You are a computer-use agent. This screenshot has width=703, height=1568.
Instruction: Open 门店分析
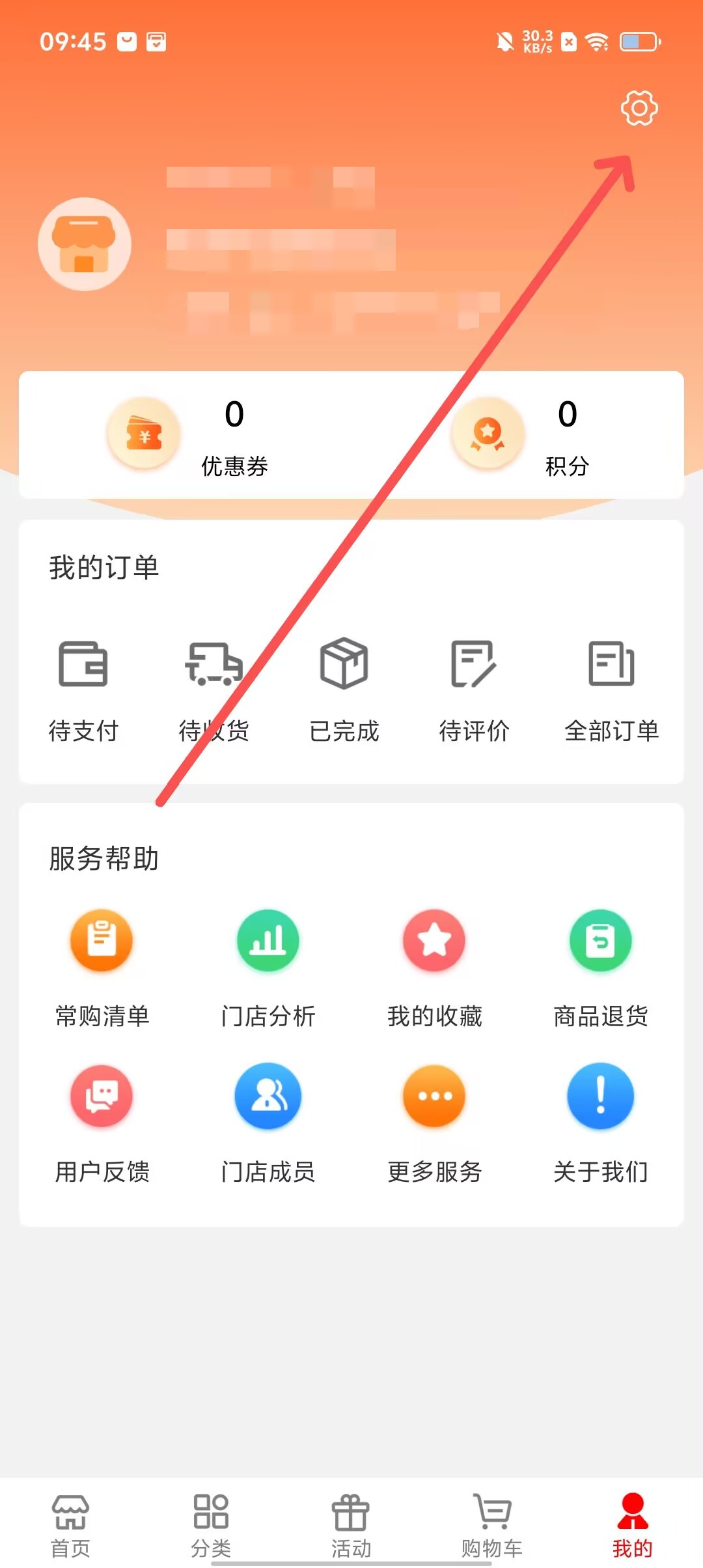268,967
